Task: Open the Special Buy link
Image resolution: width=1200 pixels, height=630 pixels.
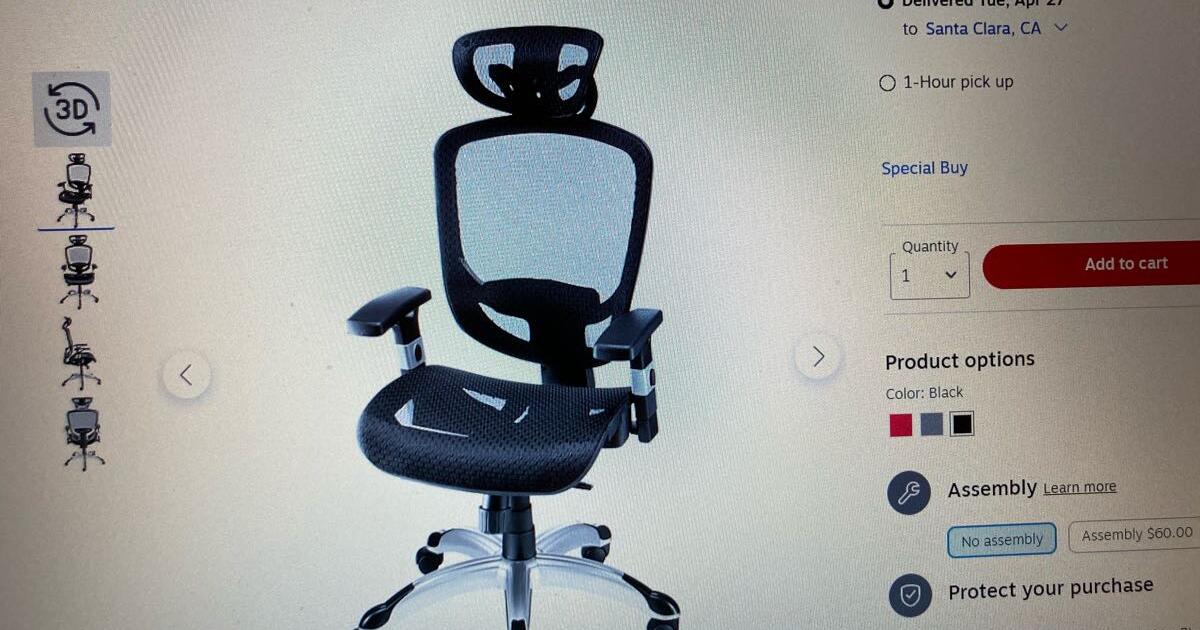Action: [x=924, y=168]
